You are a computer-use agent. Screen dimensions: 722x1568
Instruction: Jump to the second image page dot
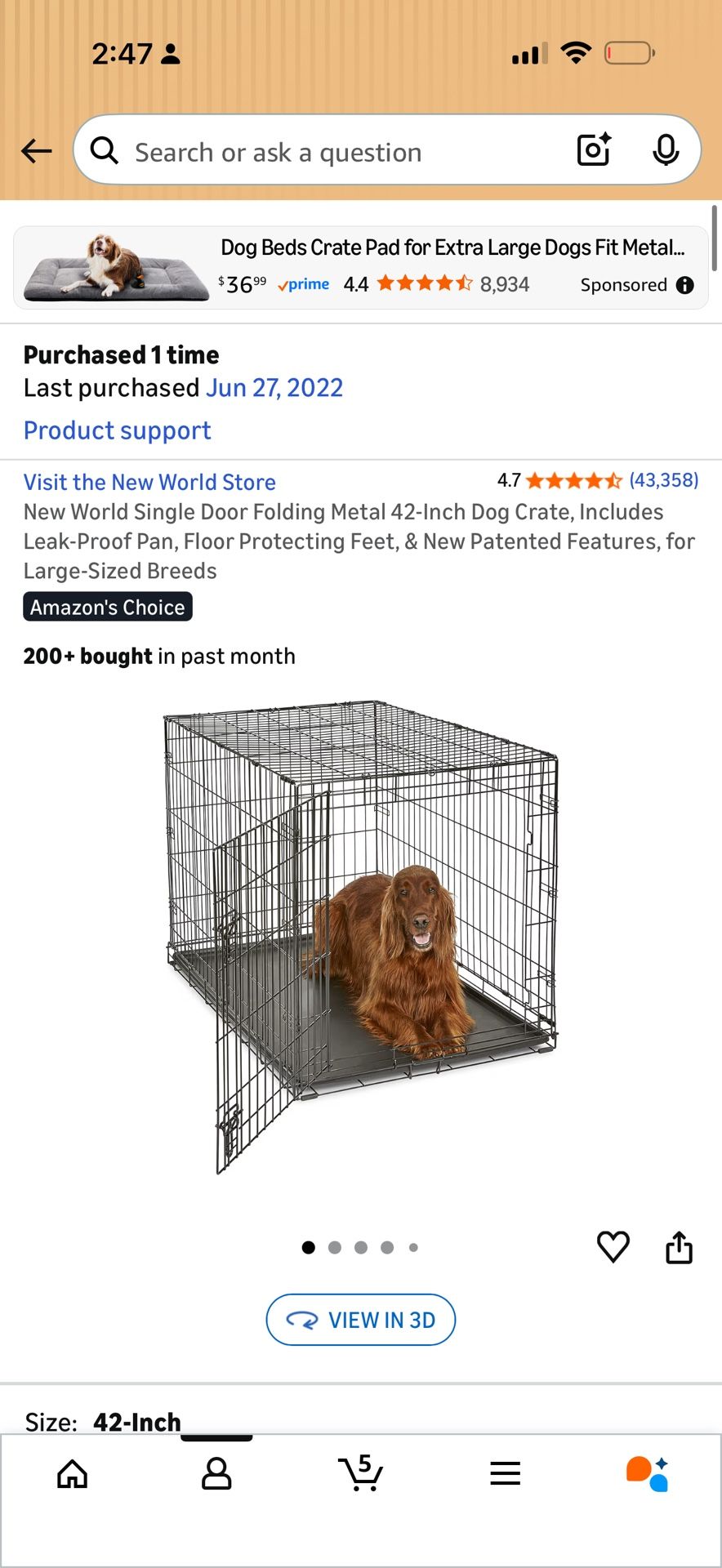[335, 1247]
